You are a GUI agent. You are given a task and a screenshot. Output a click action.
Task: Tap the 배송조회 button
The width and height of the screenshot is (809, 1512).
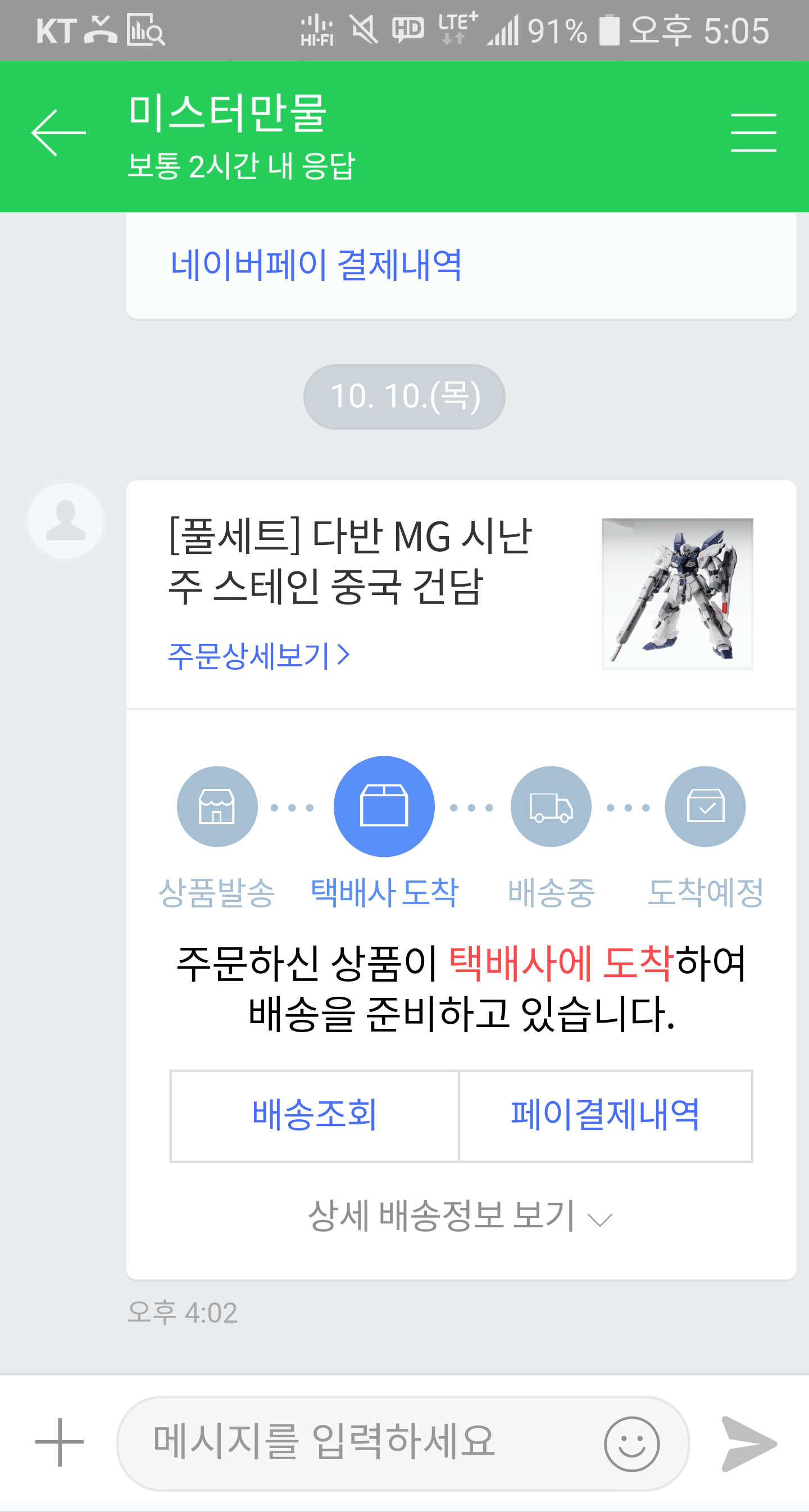[314, 1115]
